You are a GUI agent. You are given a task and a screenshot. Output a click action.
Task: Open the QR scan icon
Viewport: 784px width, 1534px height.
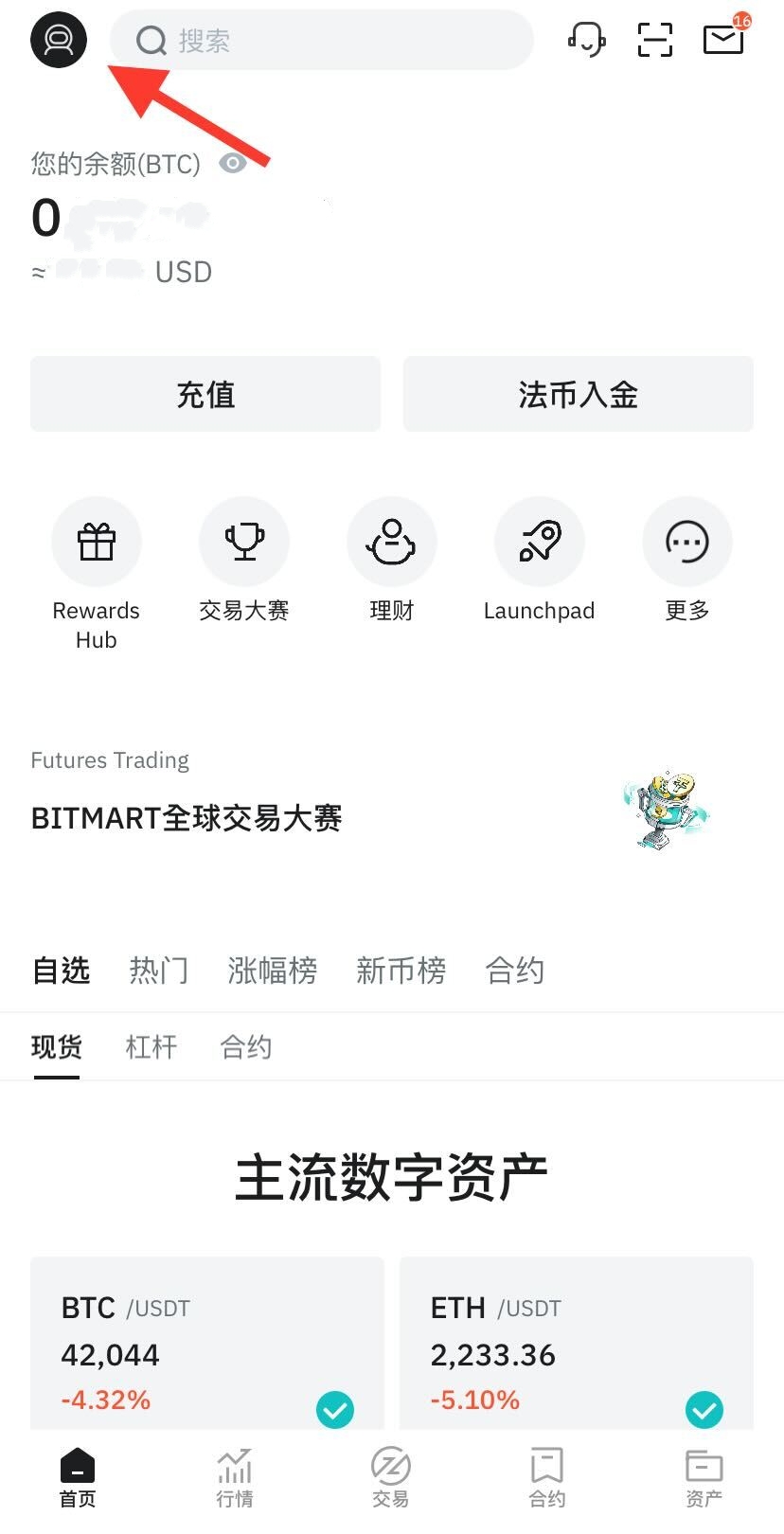click(x=655, y=40)
